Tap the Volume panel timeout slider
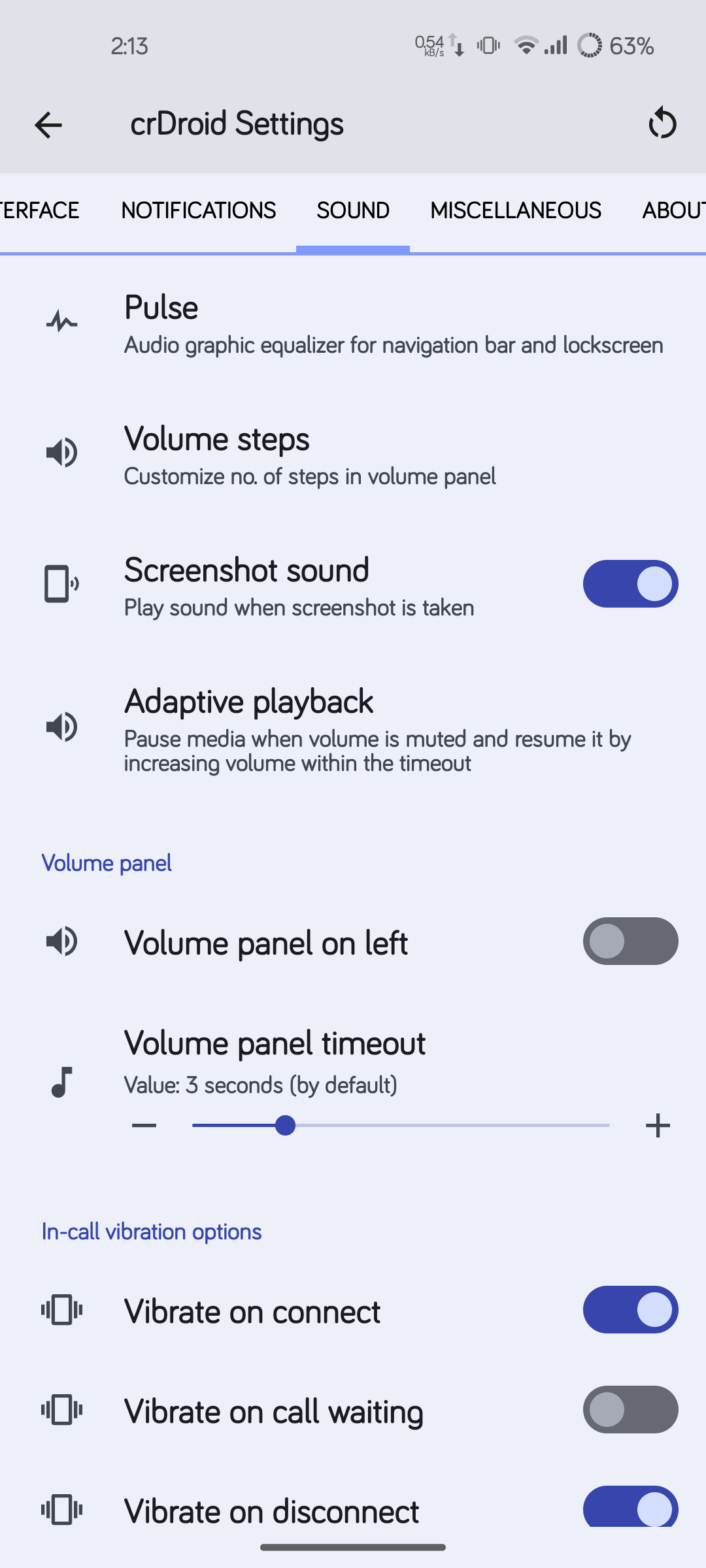This screenshot has width=706, height=1568. (401, 1125)
